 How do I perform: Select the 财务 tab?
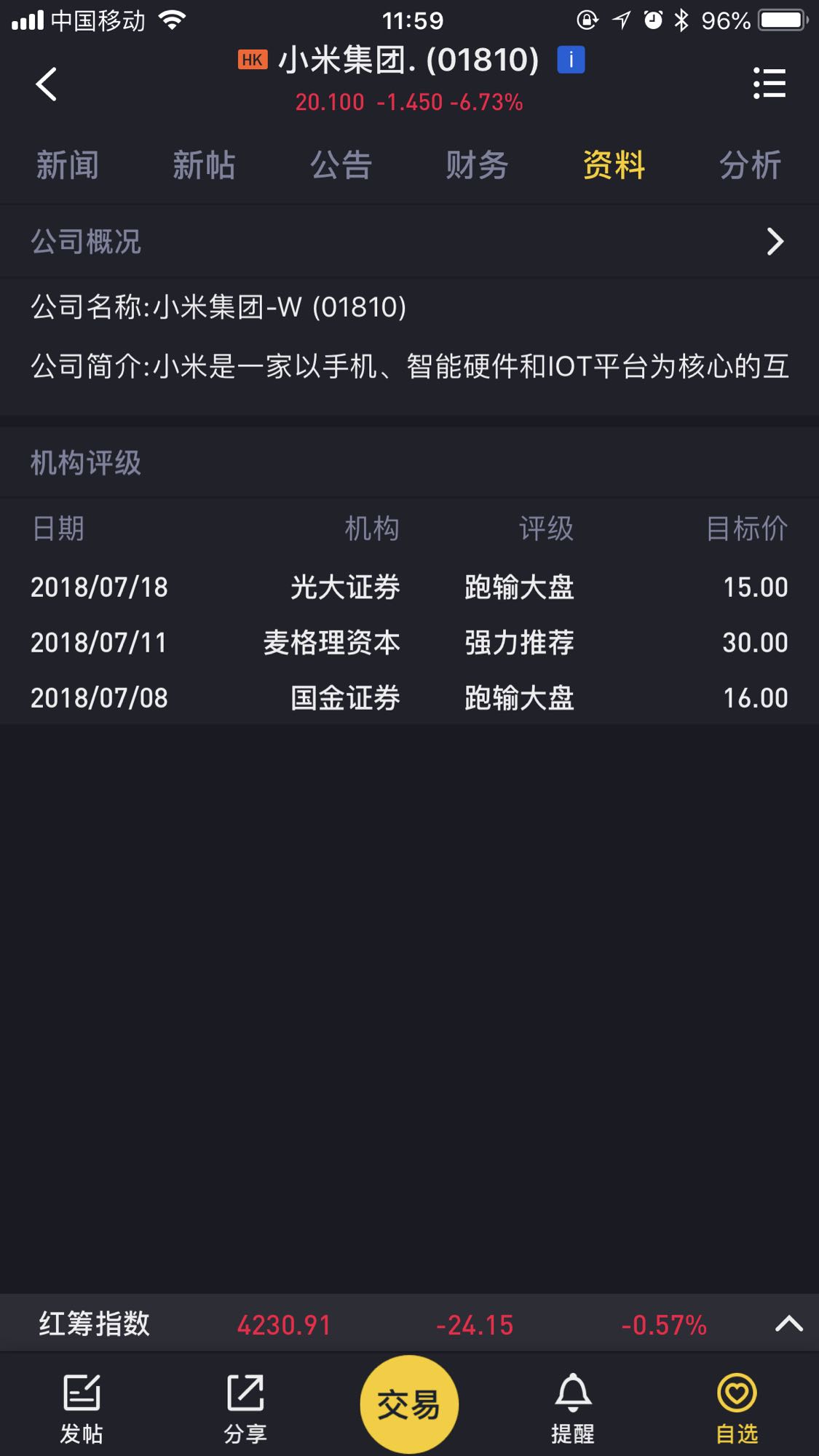coord(477,165)
